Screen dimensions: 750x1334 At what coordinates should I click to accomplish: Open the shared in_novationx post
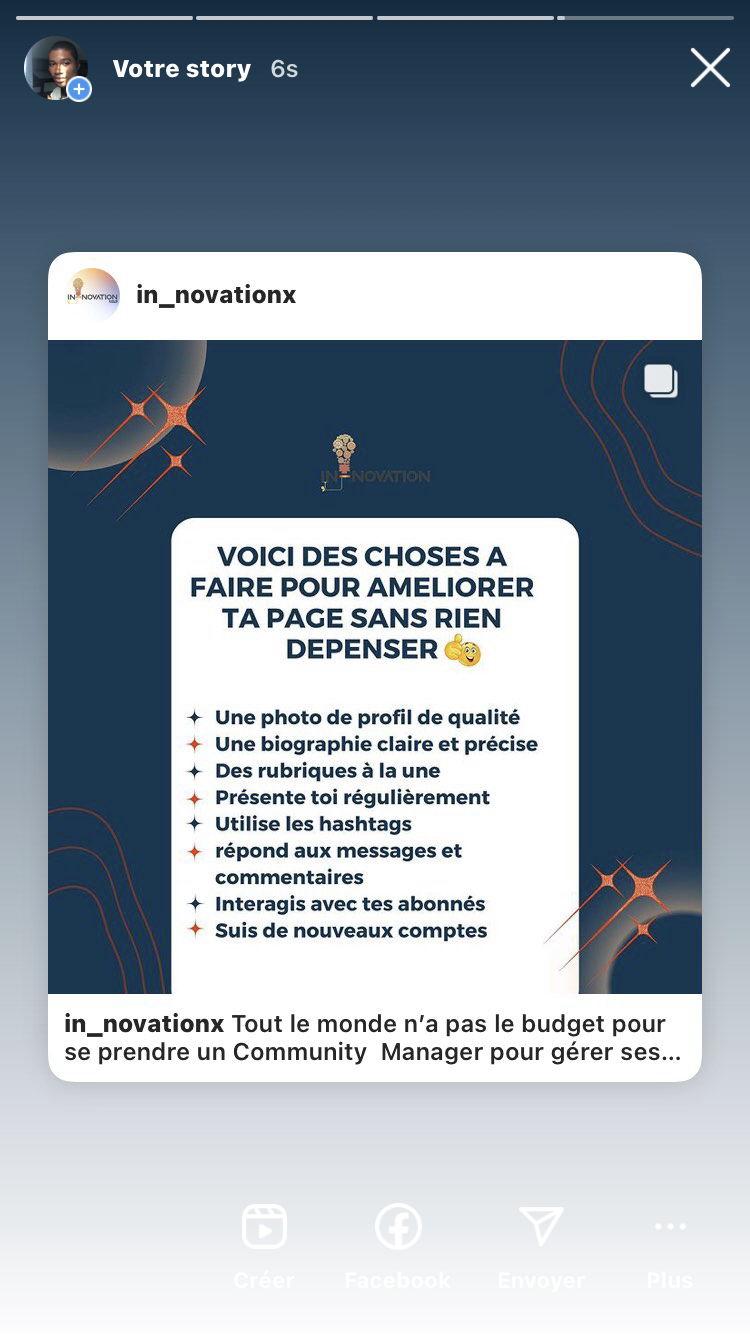tap(375, 665)
